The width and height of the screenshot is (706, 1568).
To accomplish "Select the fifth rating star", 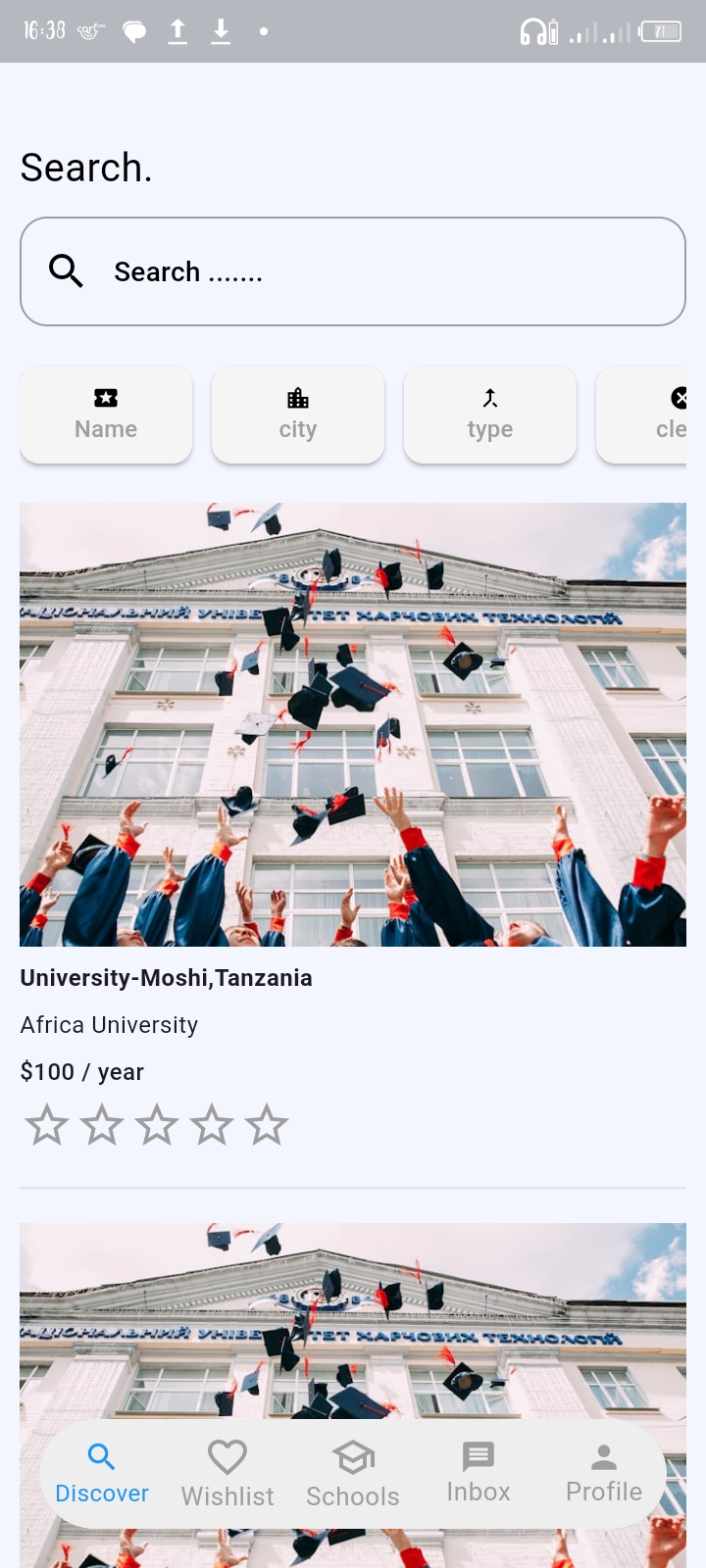I will click(266, 1124).
